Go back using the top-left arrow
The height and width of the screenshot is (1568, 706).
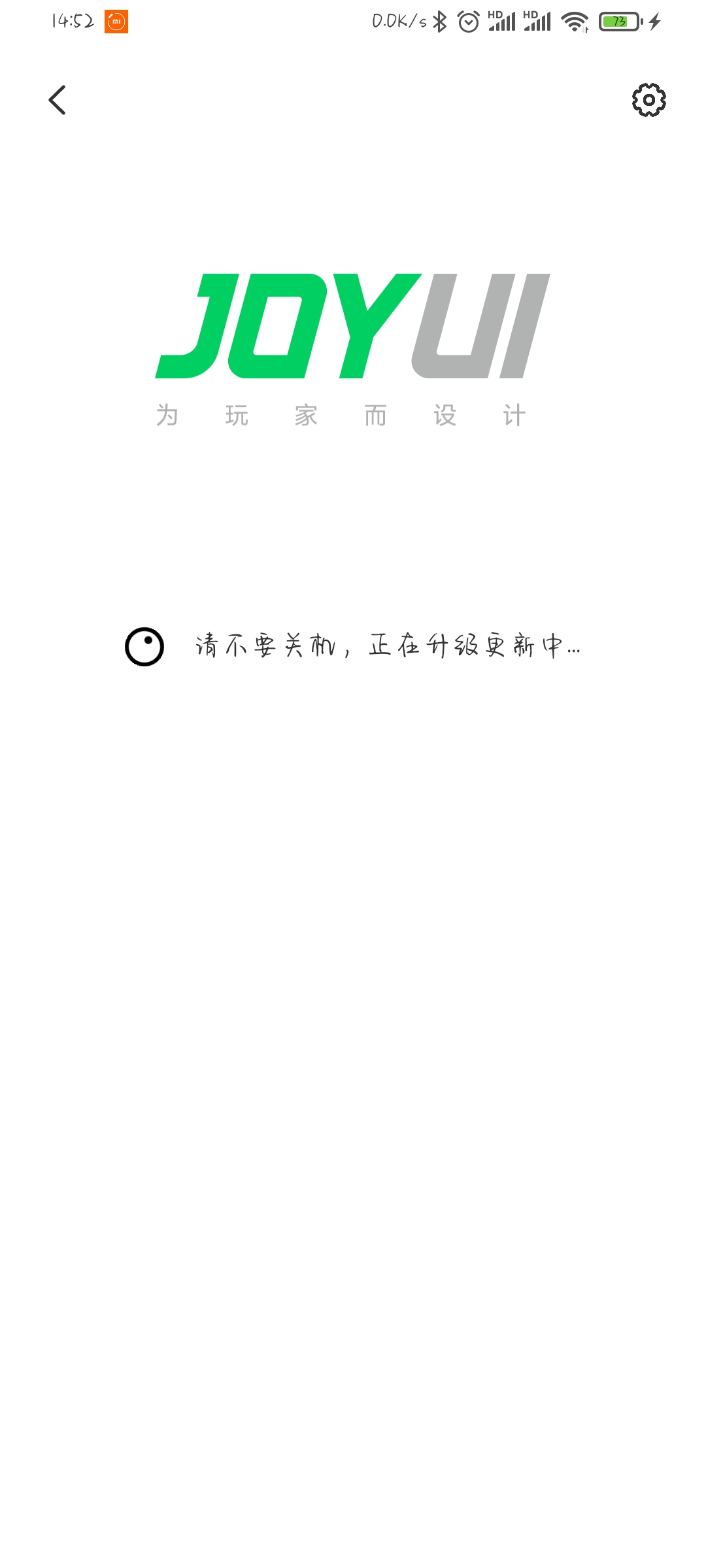tap(58, 100)
